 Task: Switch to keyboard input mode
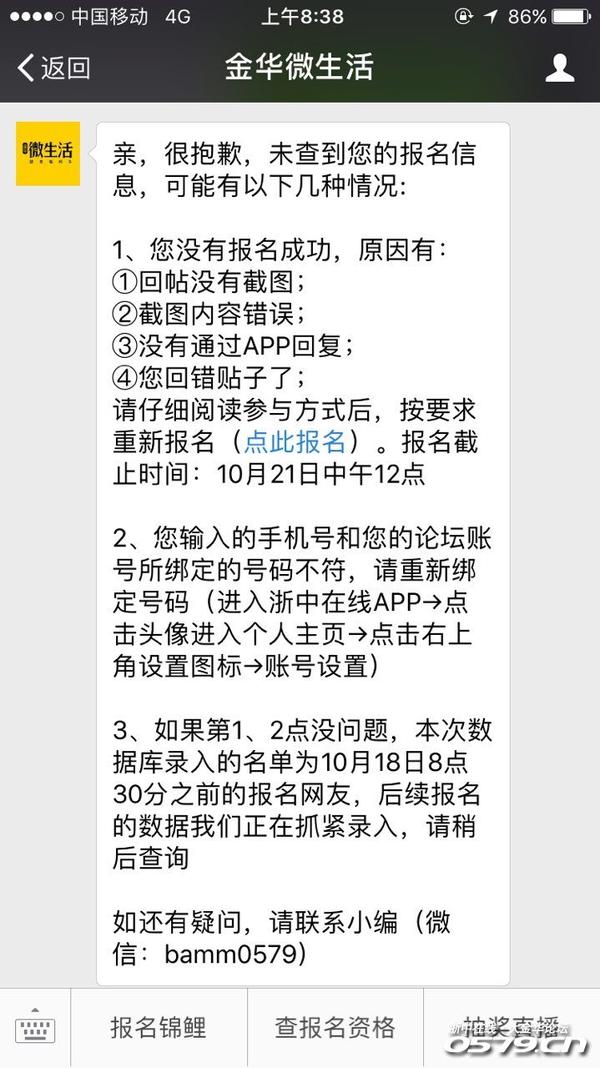pos(36,1027)
